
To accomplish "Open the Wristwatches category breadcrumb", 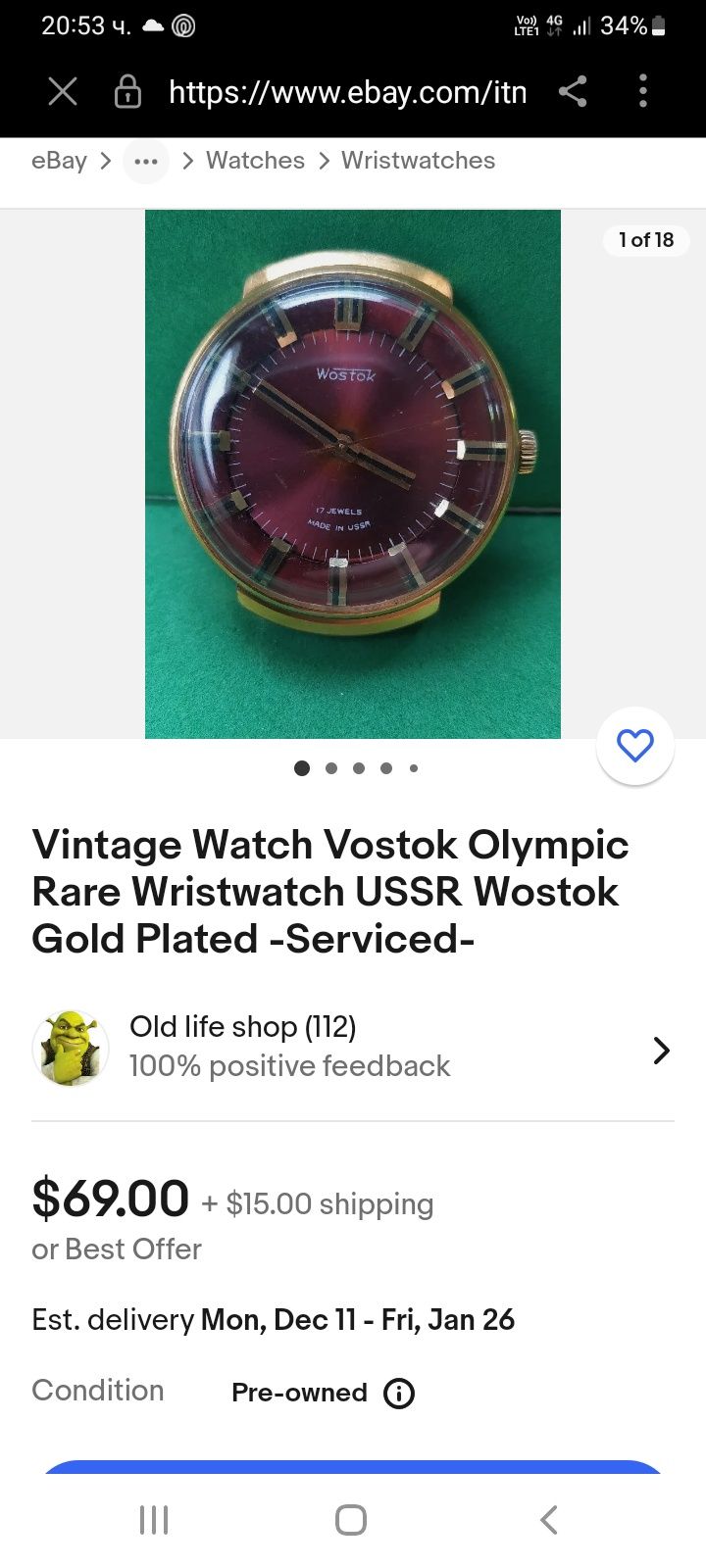I will tap(418, 161).
